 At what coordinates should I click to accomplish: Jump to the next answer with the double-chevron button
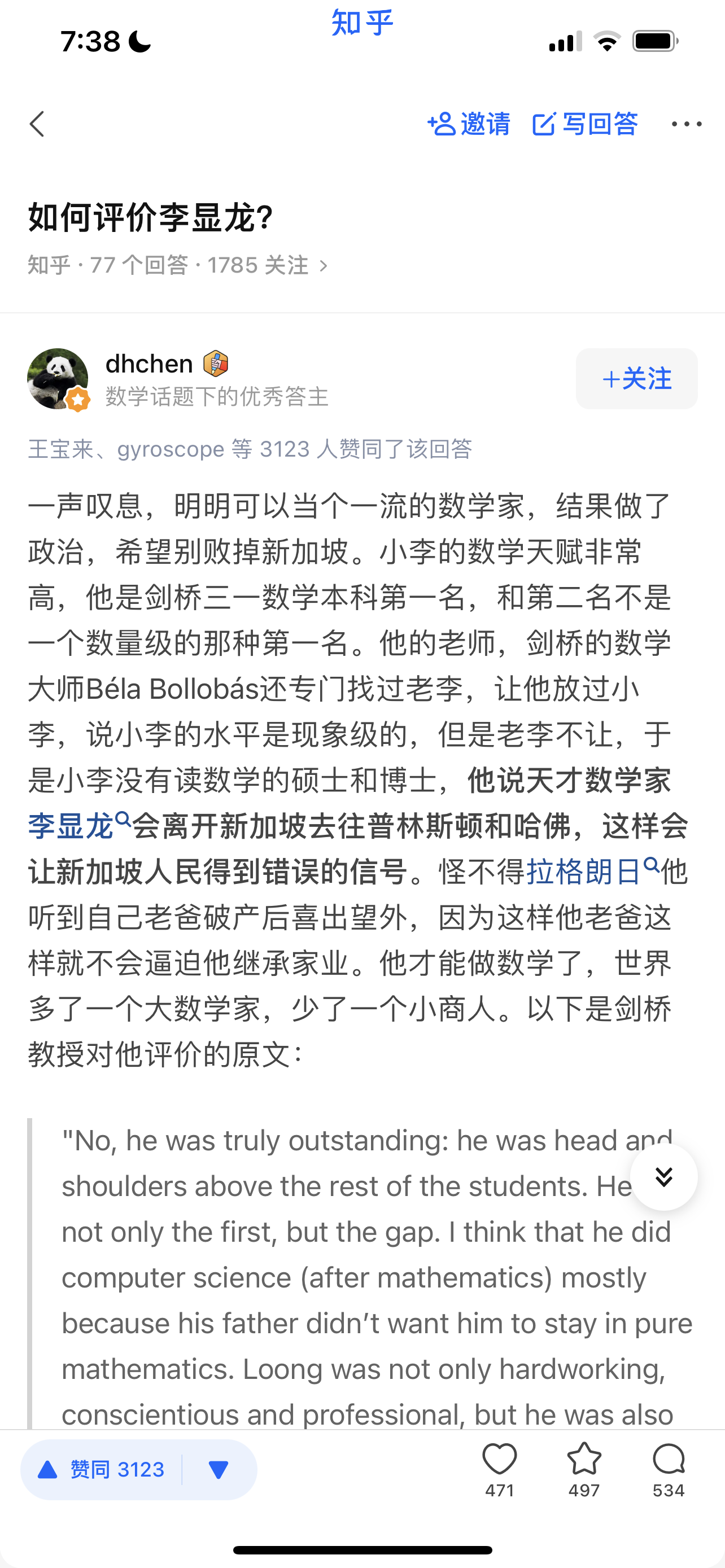pyautogui.click(x=663, y=1177)
